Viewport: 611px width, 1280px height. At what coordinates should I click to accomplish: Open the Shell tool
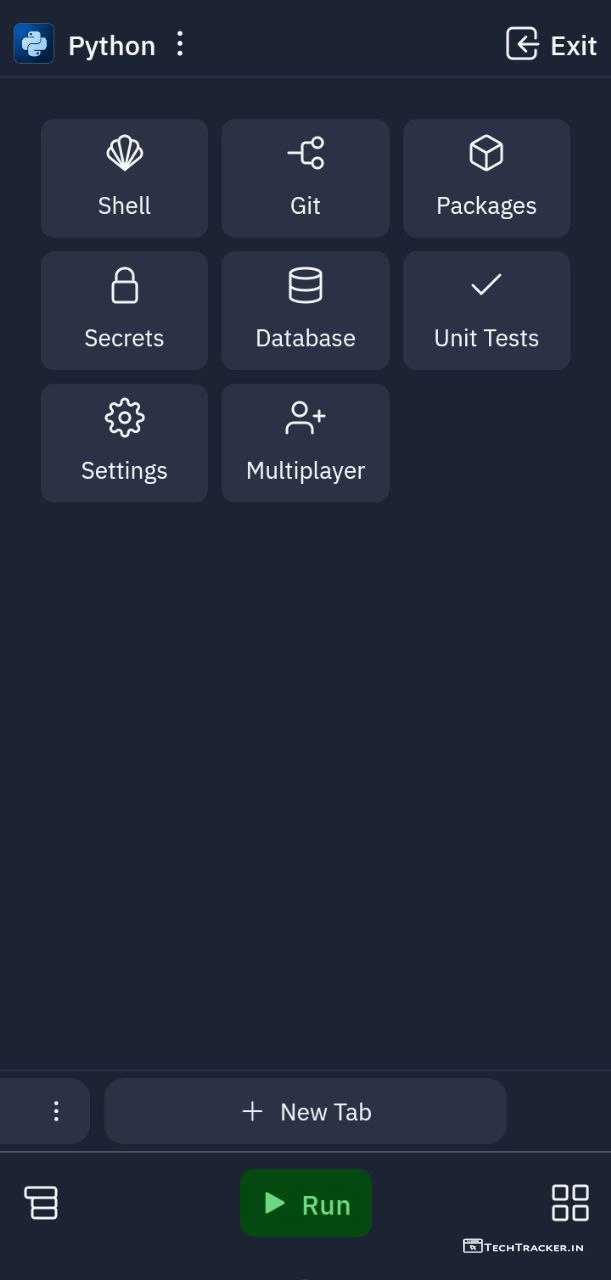(124, 178)
